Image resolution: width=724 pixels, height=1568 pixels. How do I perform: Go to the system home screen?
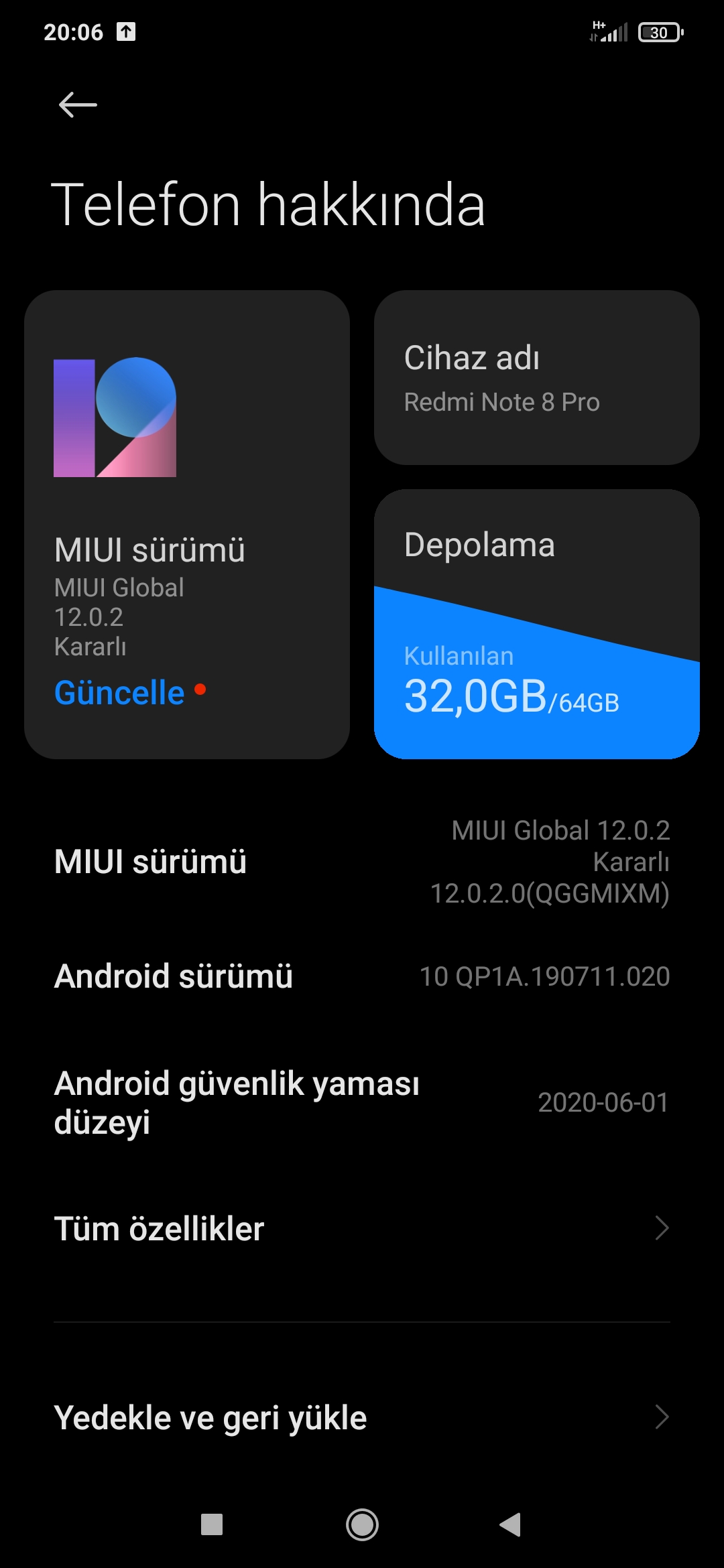(x=362, y=1525)
